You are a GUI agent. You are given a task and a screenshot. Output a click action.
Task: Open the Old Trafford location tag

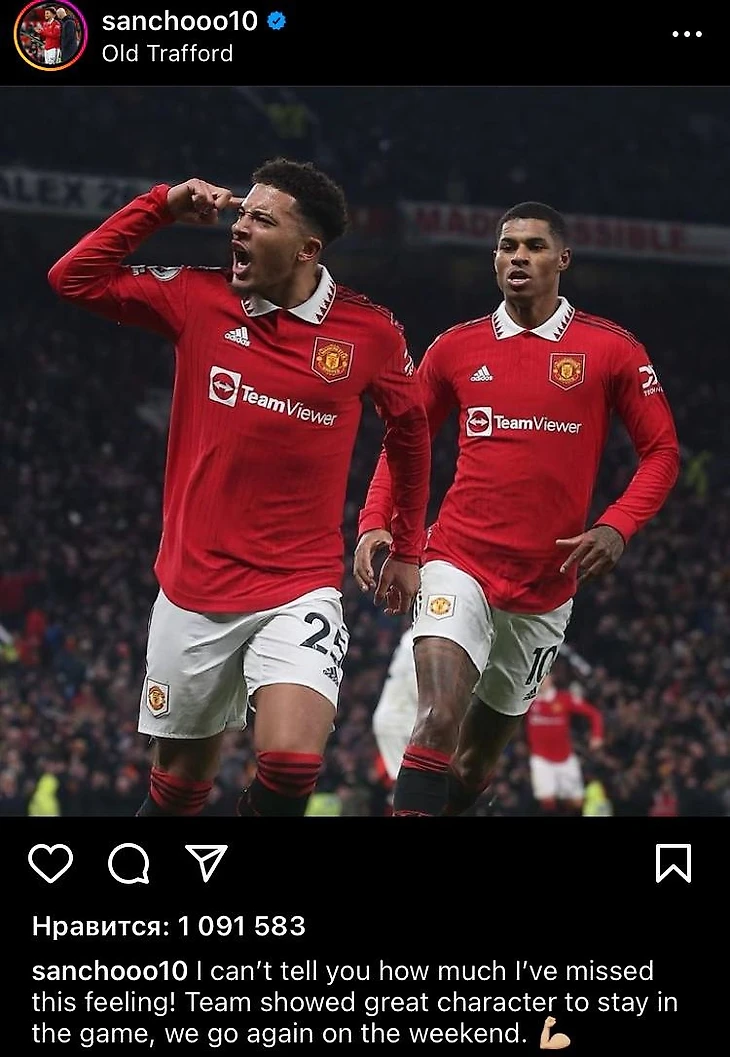167,53
